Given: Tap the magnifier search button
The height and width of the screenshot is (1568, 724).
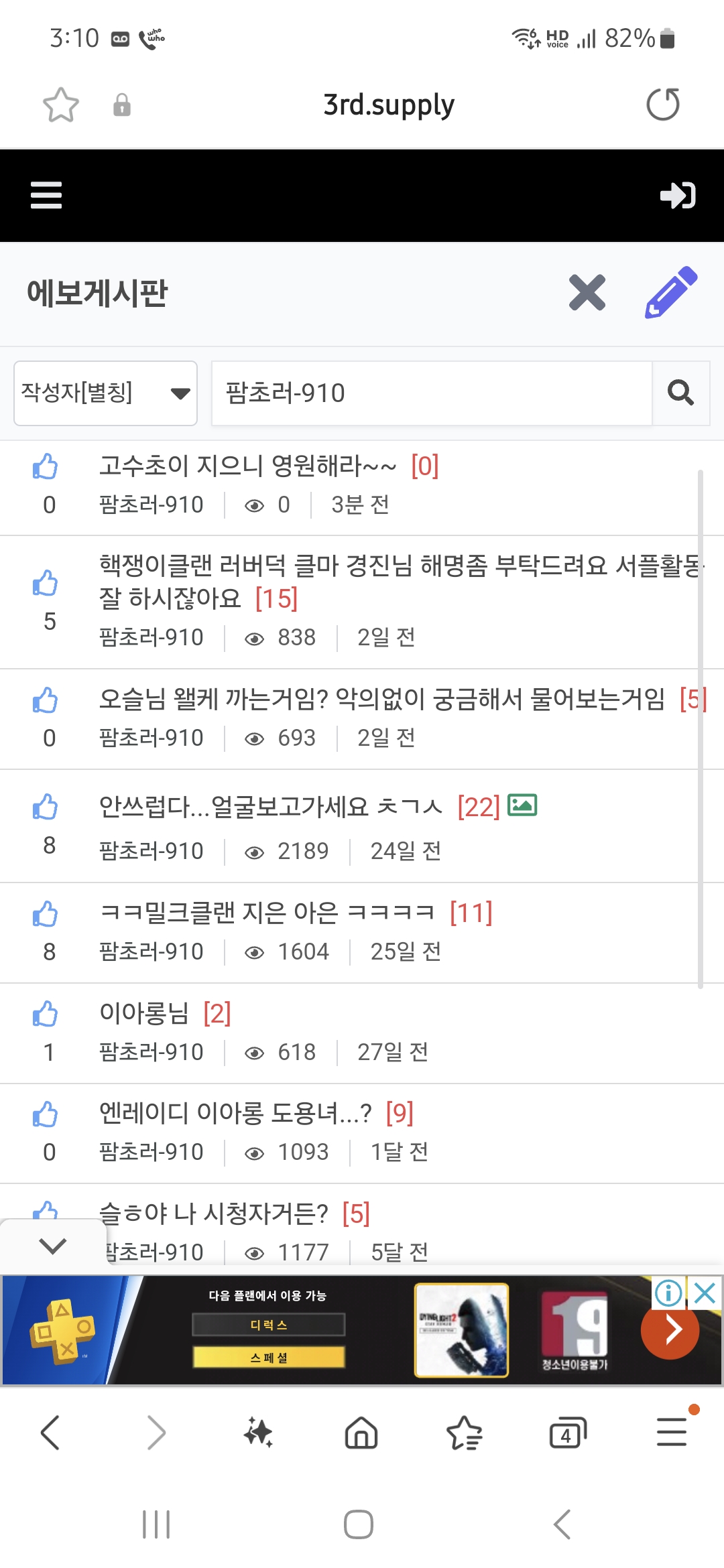Looking at the screenshot, I should coord(680,393).
